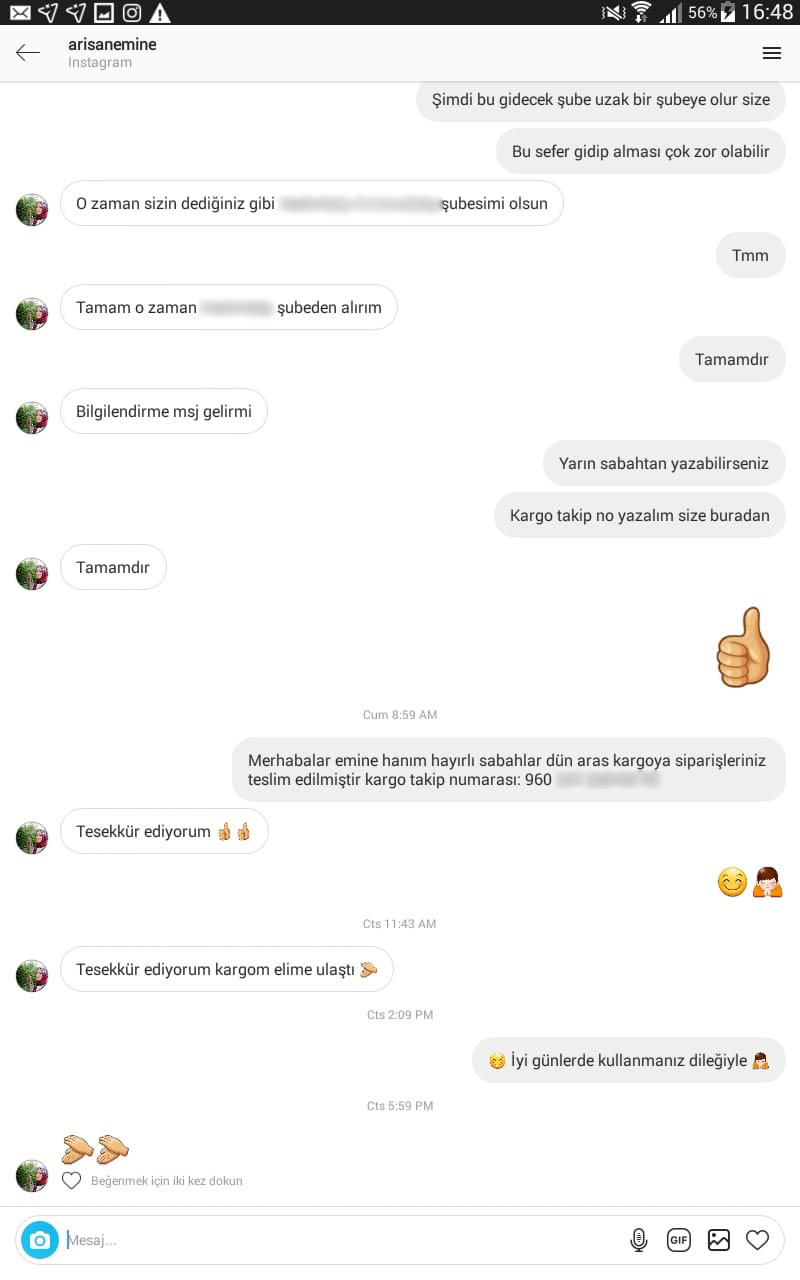
Task: Focus the Mesaj text field
Action: point(330,1240)
